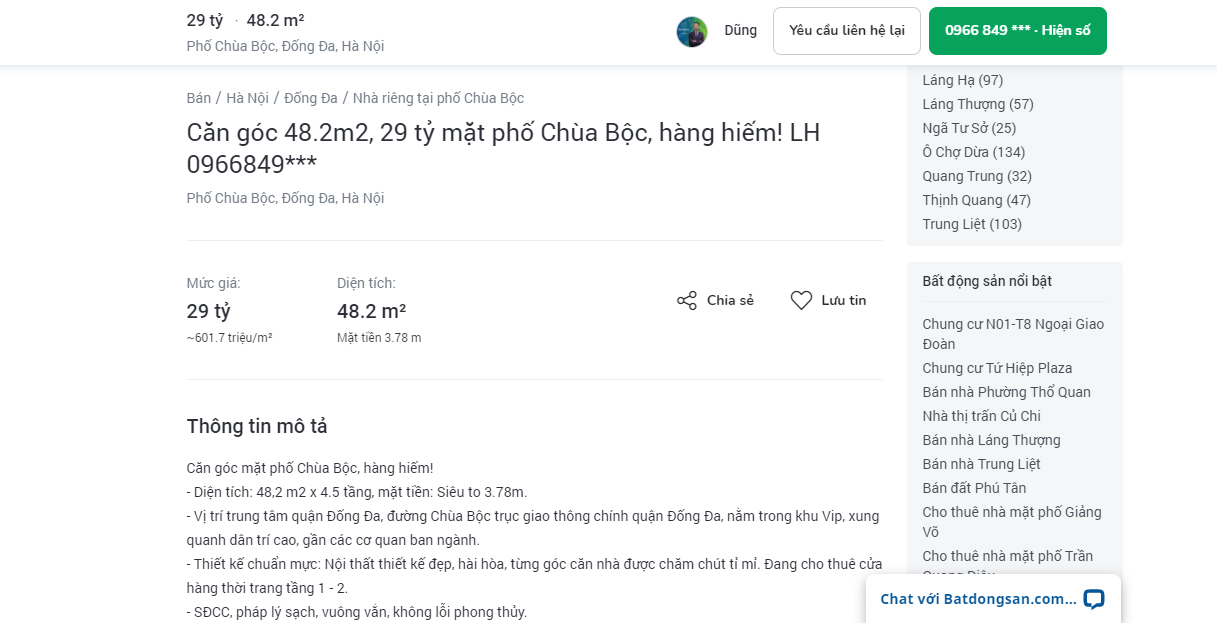Open Bán đất Phú Tân link
Viewport: 1217px width, 623px height.
[973, 488]
